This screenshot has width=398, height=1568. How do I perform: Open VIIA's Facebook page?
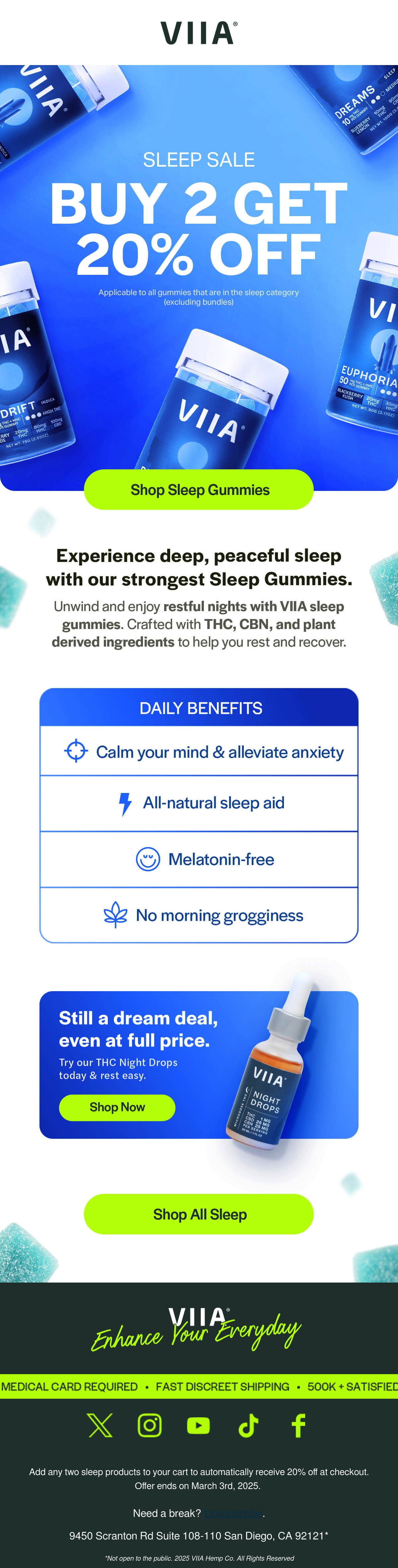click(x=298, y=1426)
